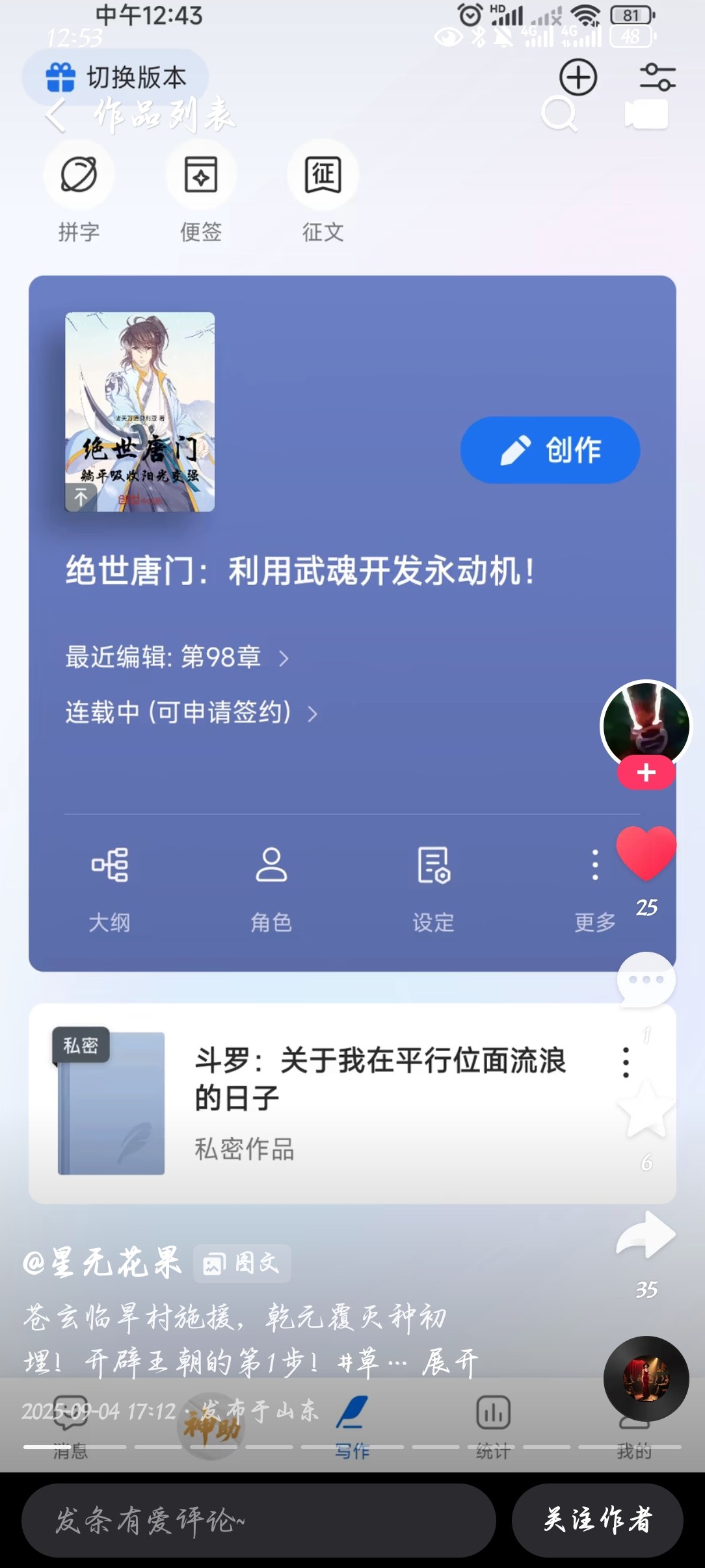
Task: Write a comment in 发条有爱评论 field
Action: (x=259, y=1520)
